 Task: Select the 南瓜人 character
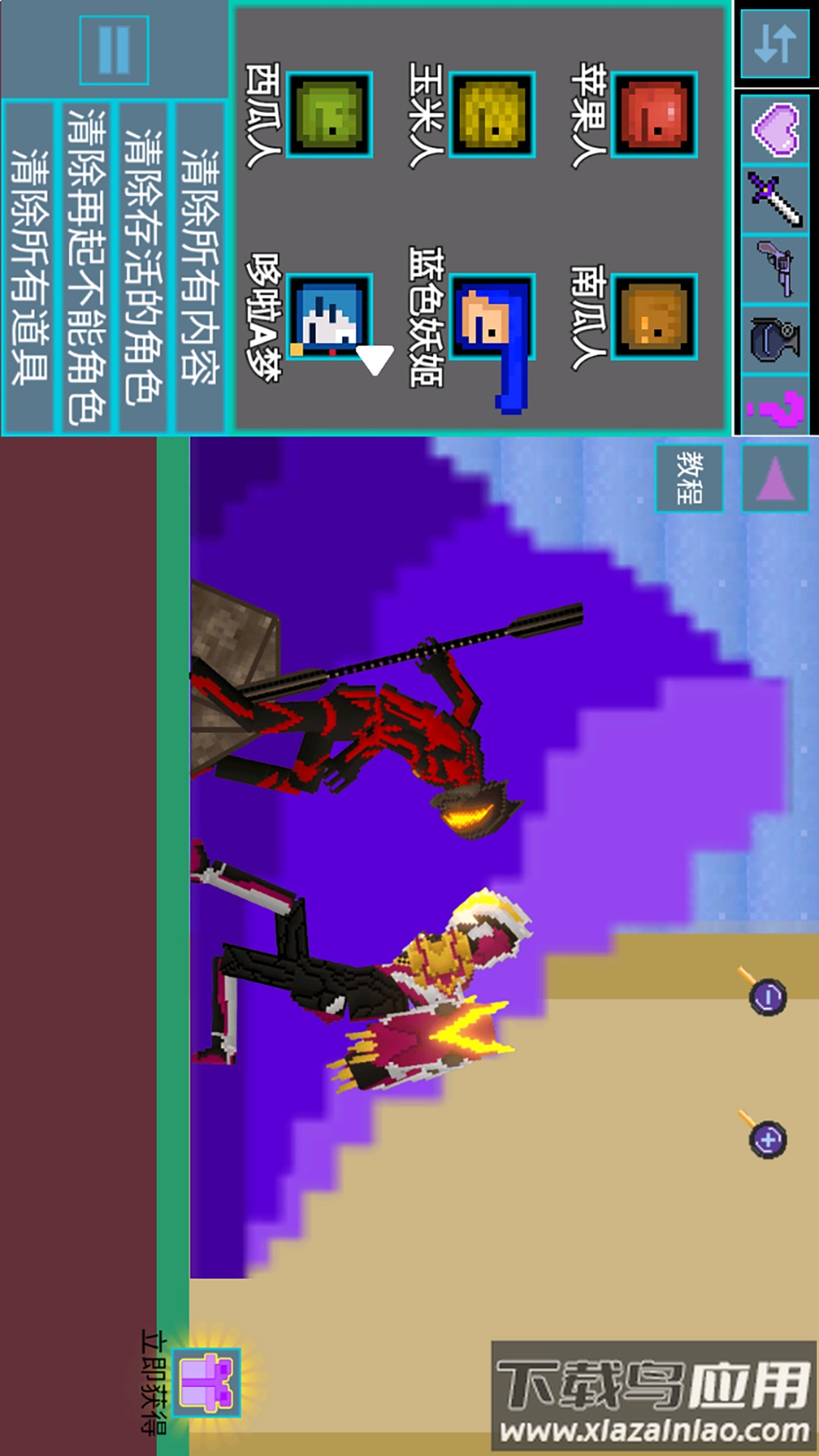655,317
